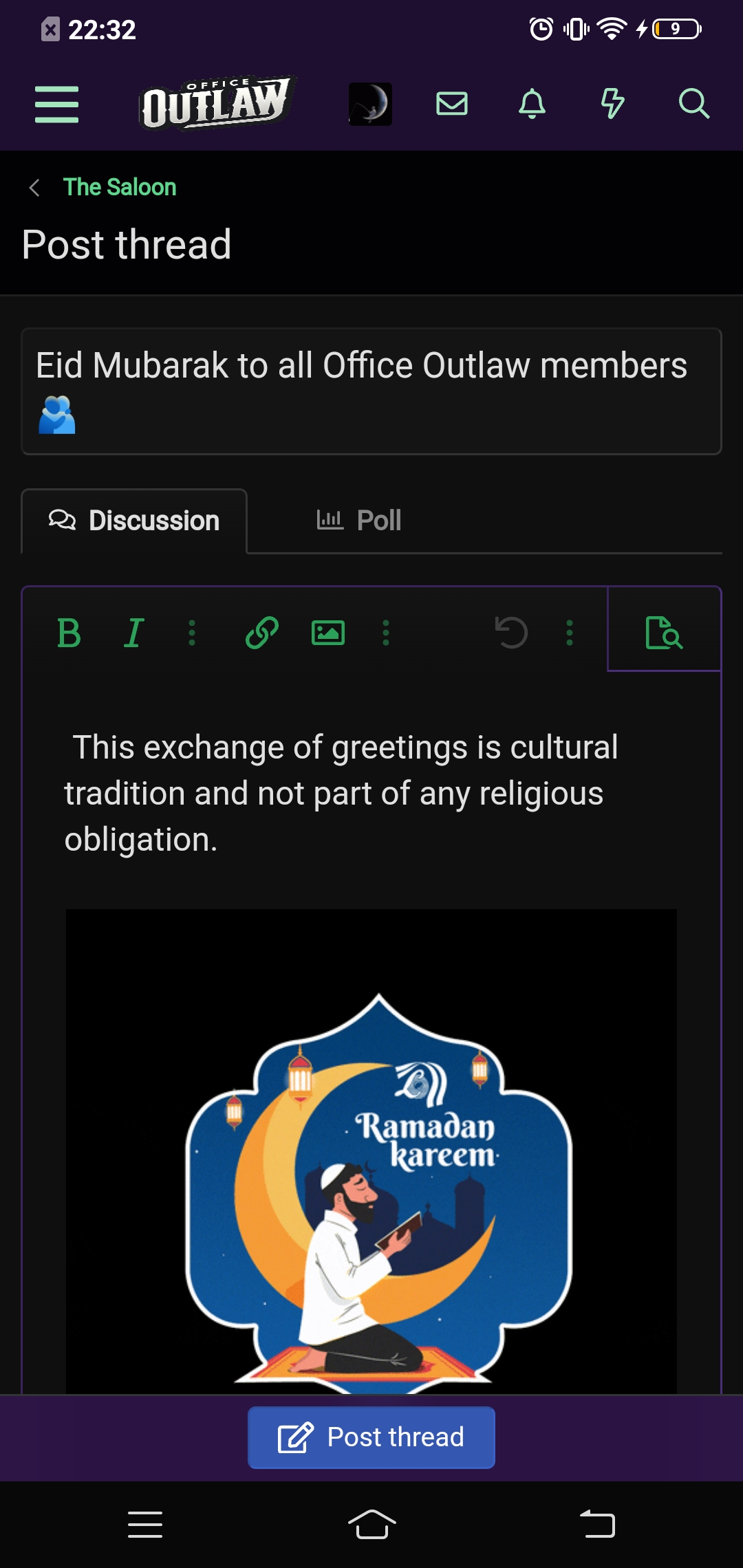Preview the post draft
This screenshot has width=743, height=1568.
coord(664,633)
